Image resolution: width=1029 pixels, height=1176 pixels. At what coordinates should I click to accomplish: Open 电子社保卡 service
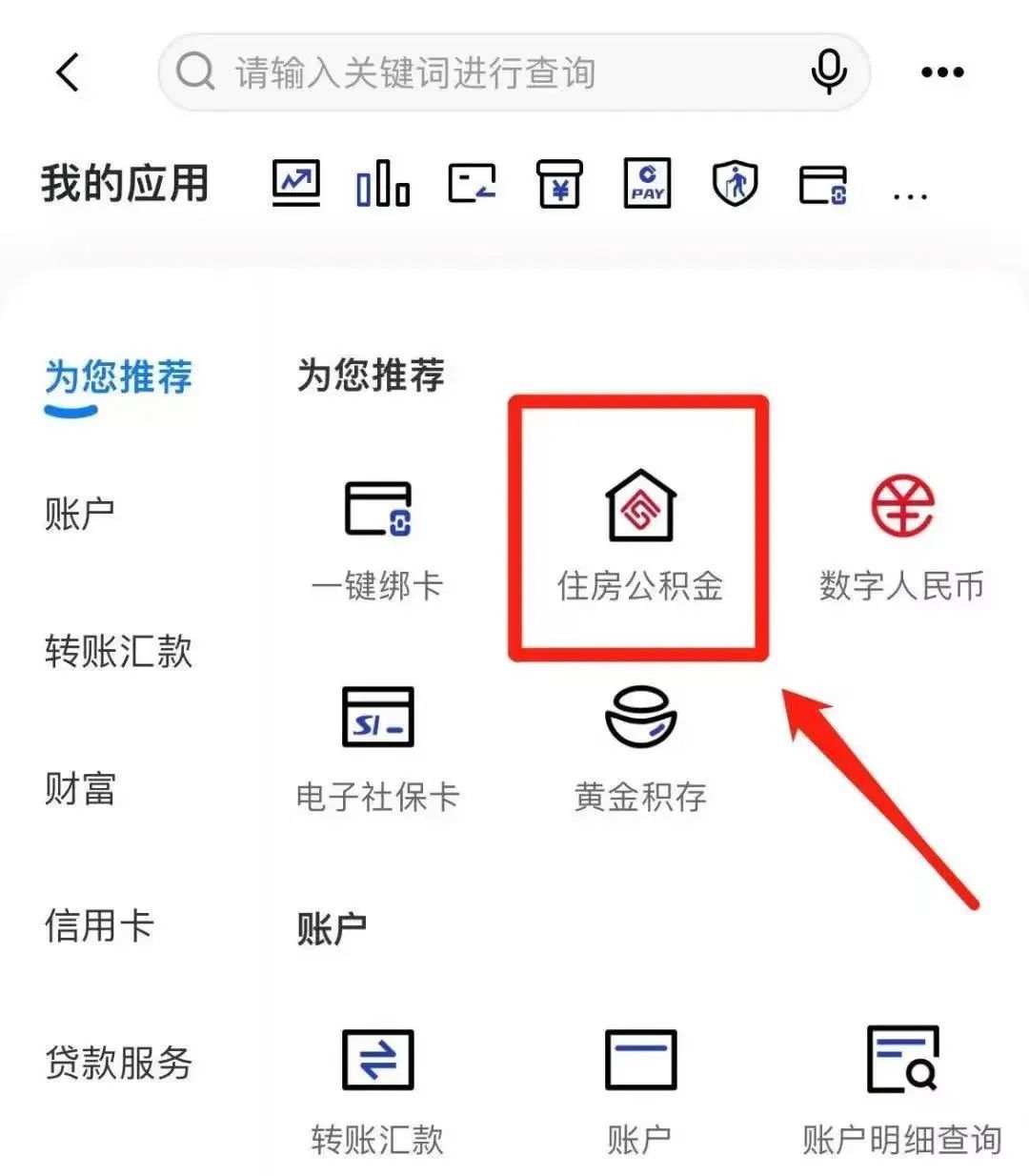tap(377, 749)
